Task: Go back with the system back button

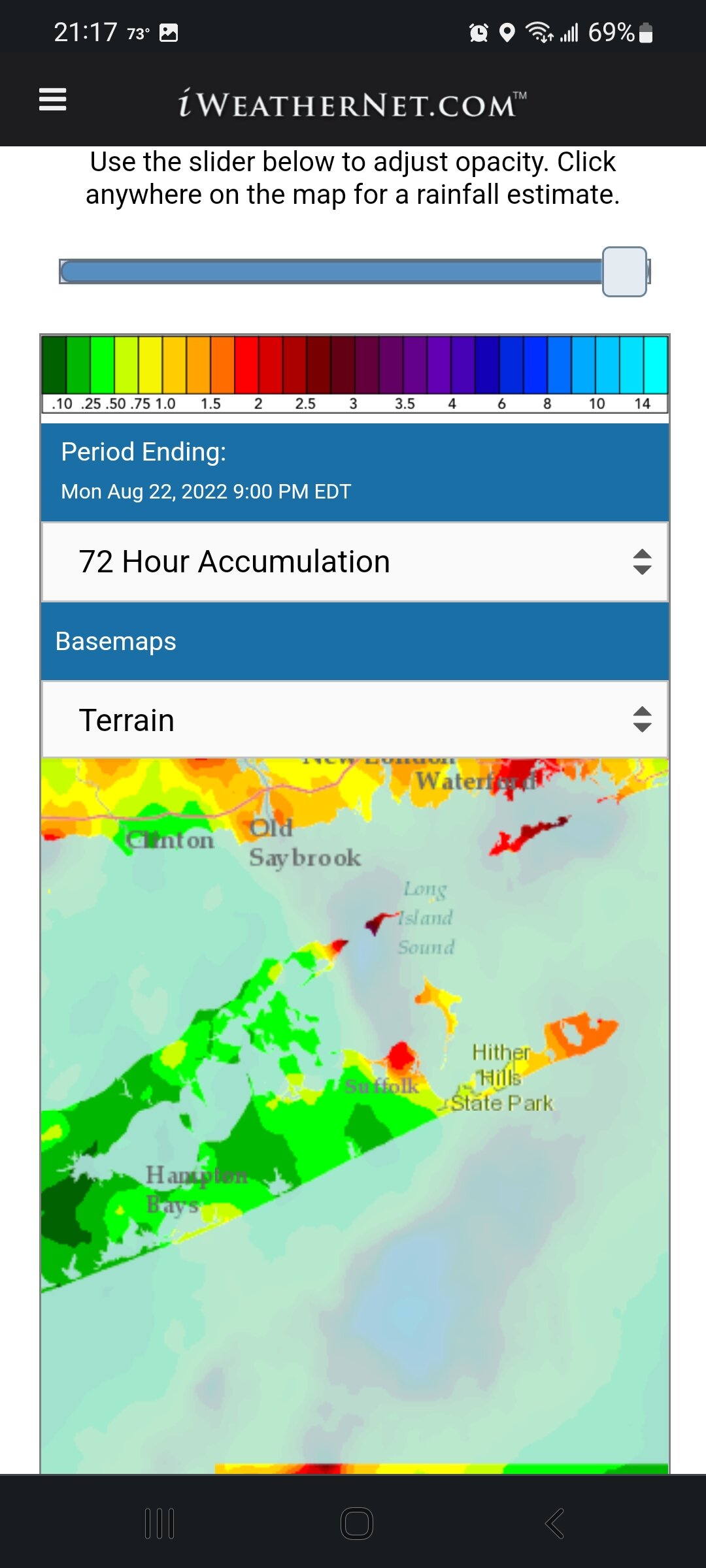Action: 554,1524
